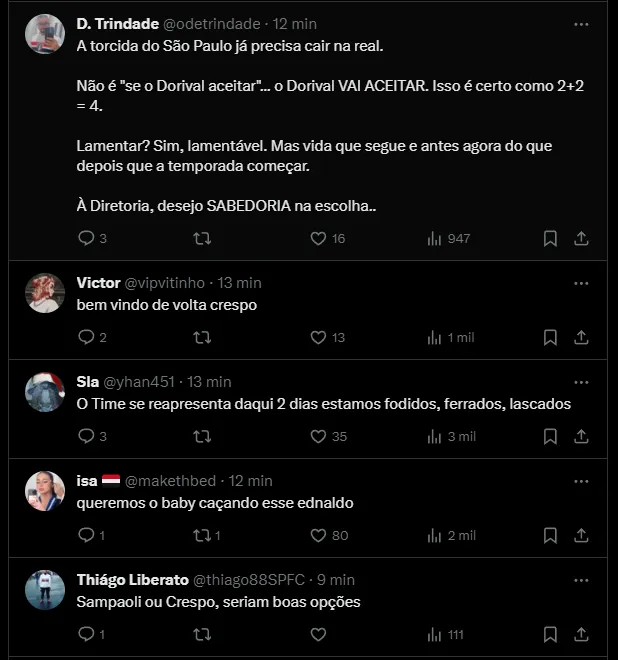This screenshot has height=660, width=618.
Task: Share isa's tweet
Action: coord(581,536)
